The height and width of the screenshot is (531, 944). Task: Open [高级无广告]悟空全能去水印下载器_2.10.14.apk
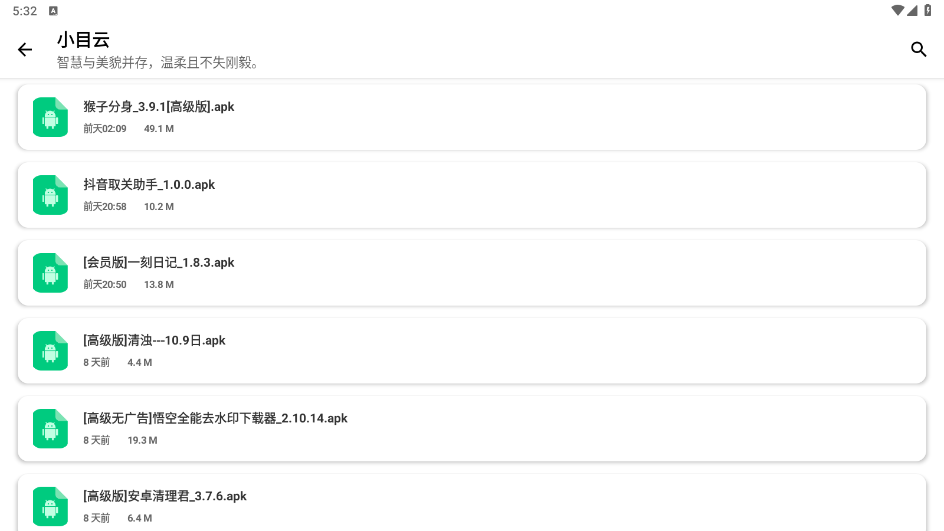click(471, 428)
